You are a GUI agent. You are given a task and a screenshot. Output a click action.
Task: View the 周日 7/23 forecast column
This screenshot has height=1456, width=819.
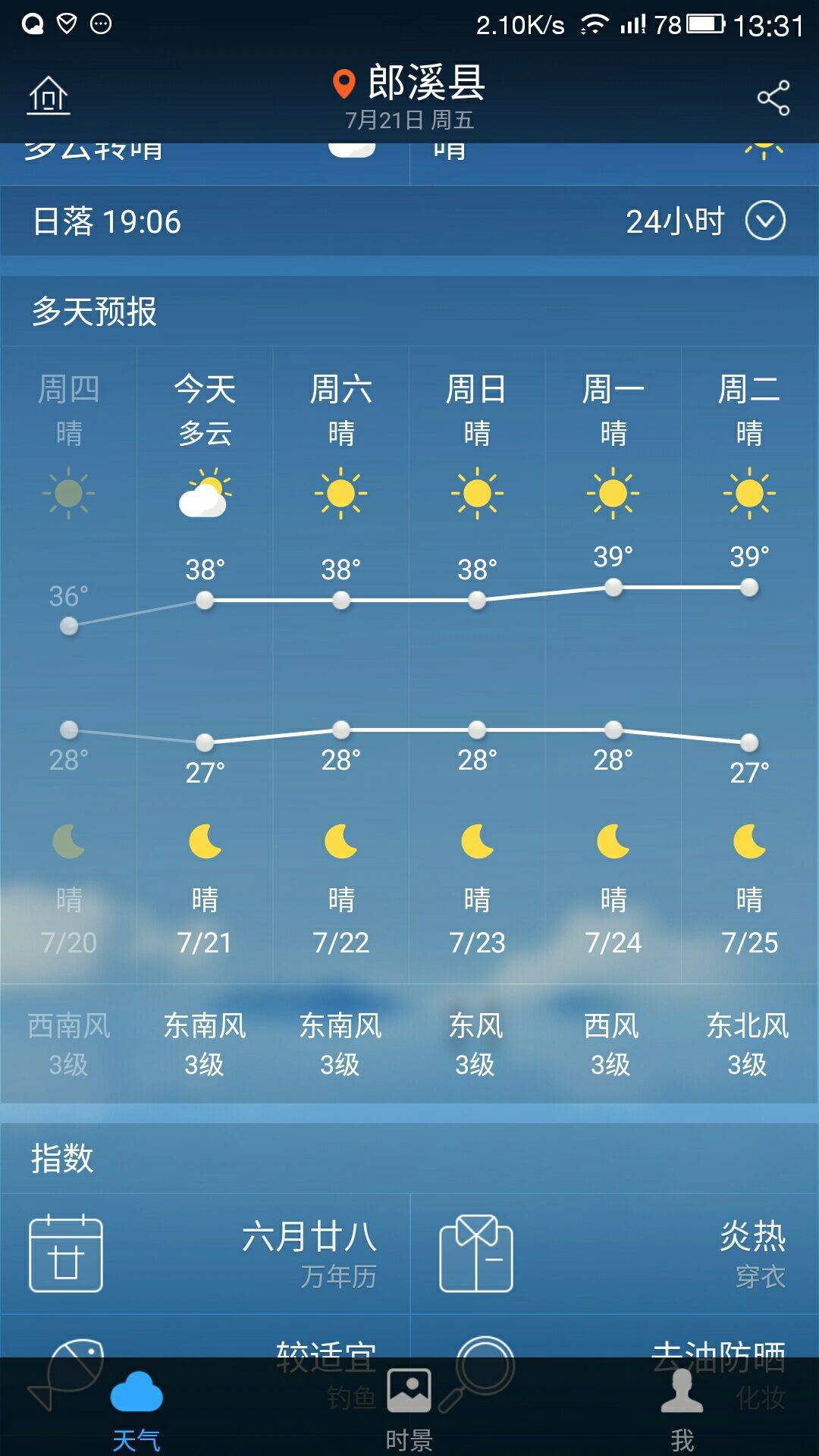(477, 664)
